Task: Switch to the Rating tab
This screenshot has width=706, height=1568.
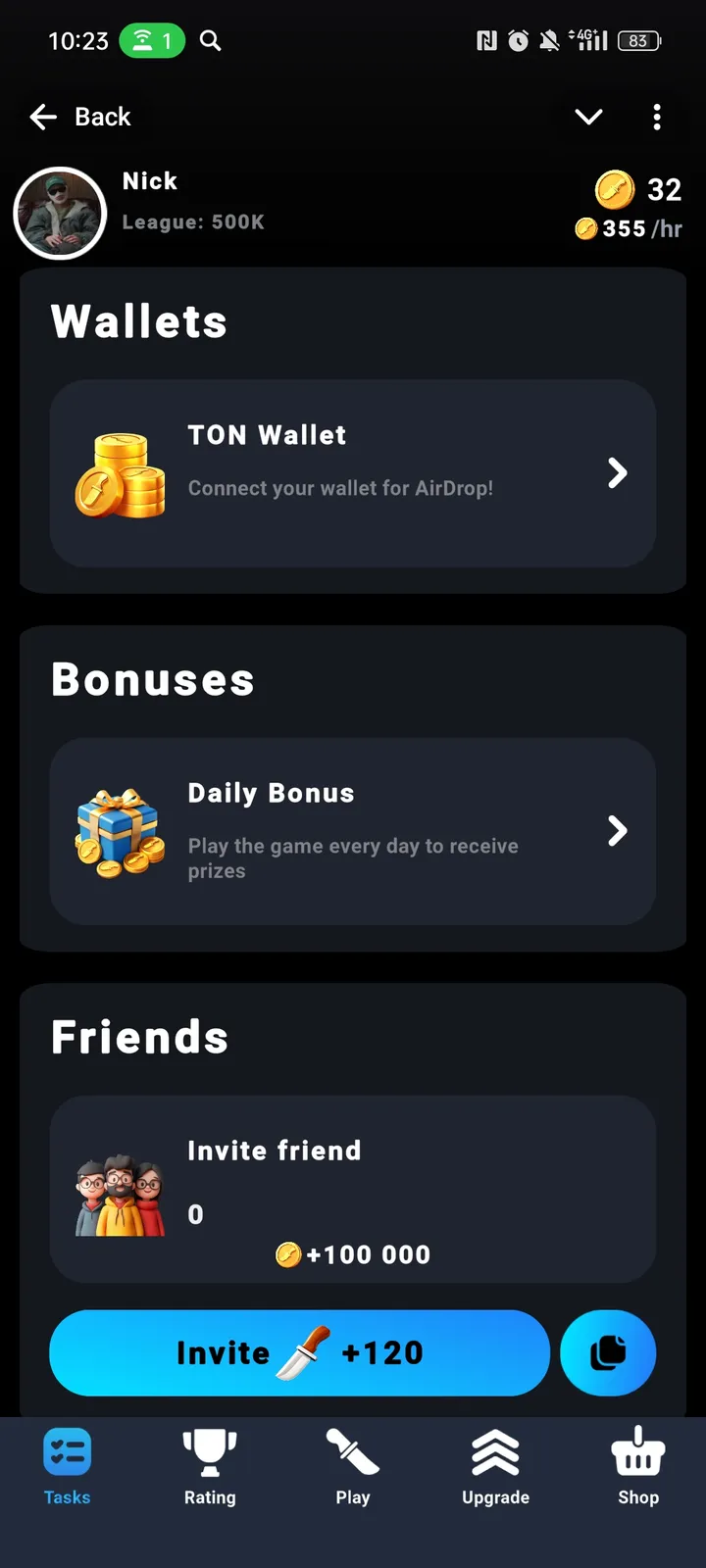Action: click(x=210, y=1466)
